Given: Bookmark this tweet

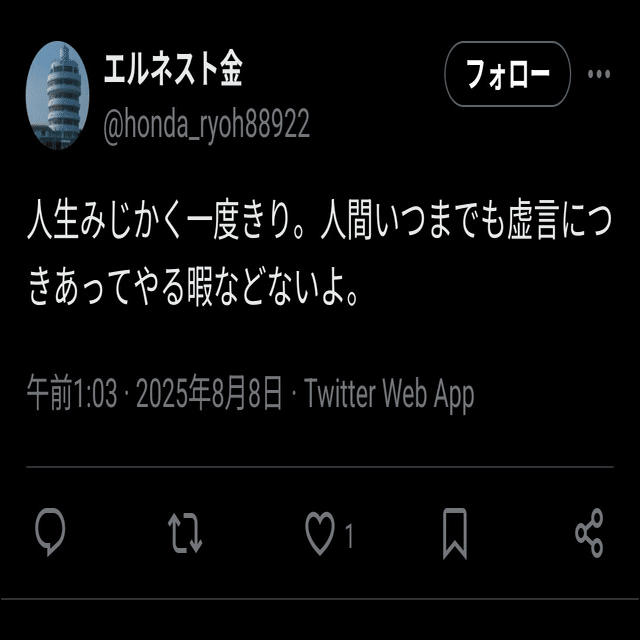Looking at the screenshot, I should coord(455,532).
